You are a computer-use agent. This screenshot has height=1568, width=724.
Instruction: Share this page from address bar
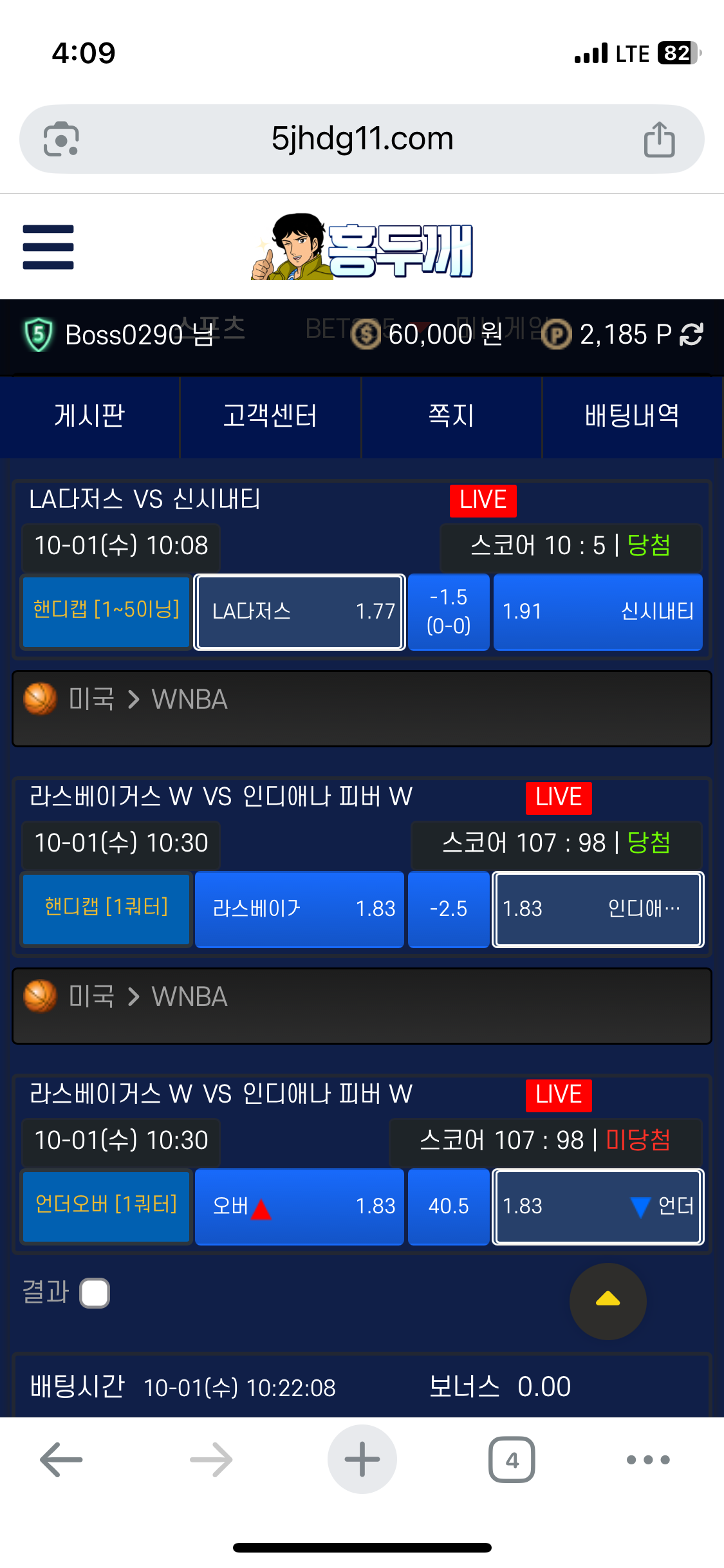[x=659, y=139]
